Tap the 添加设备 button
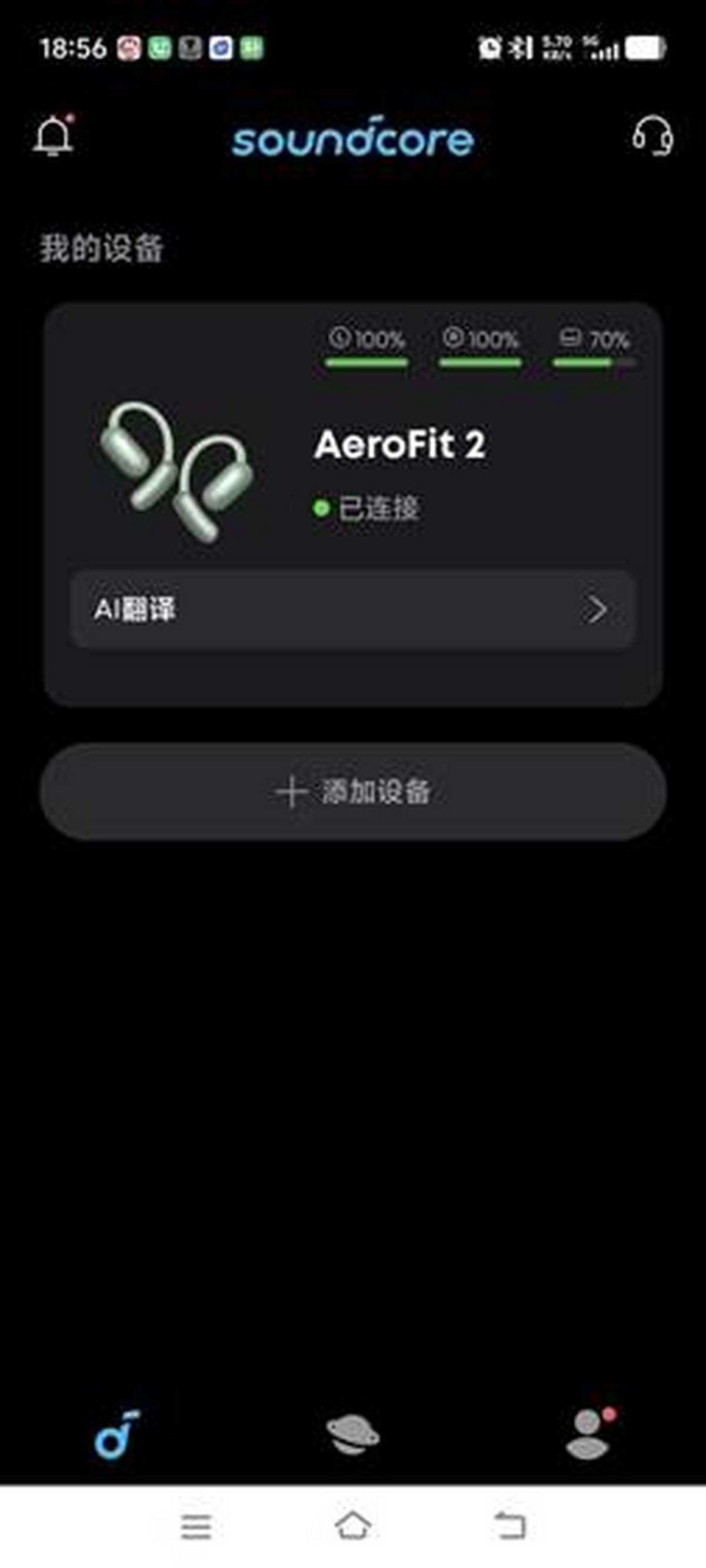The width and height of the screenshot is (706, 1568). pos(352,792)
